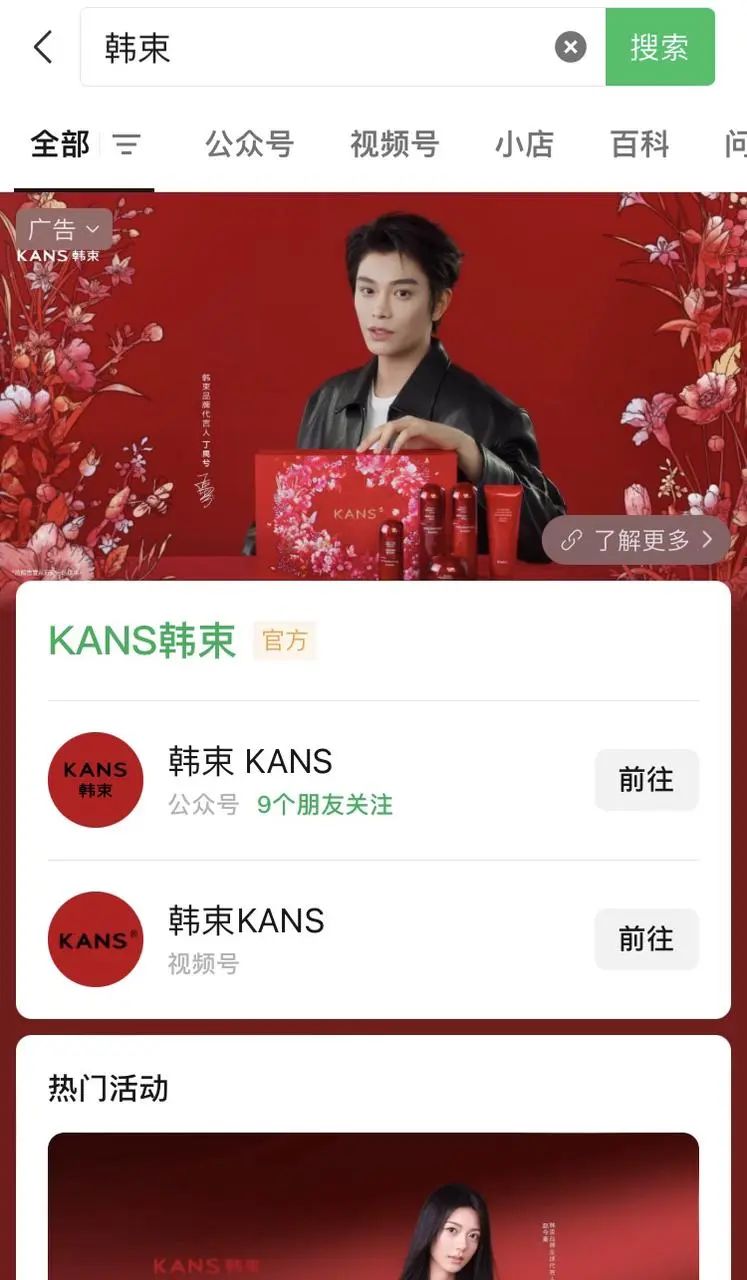The height and width of the screenshot is (1280, 747).
Task: Clear the search text 韩束
Action: coord(570,47)
